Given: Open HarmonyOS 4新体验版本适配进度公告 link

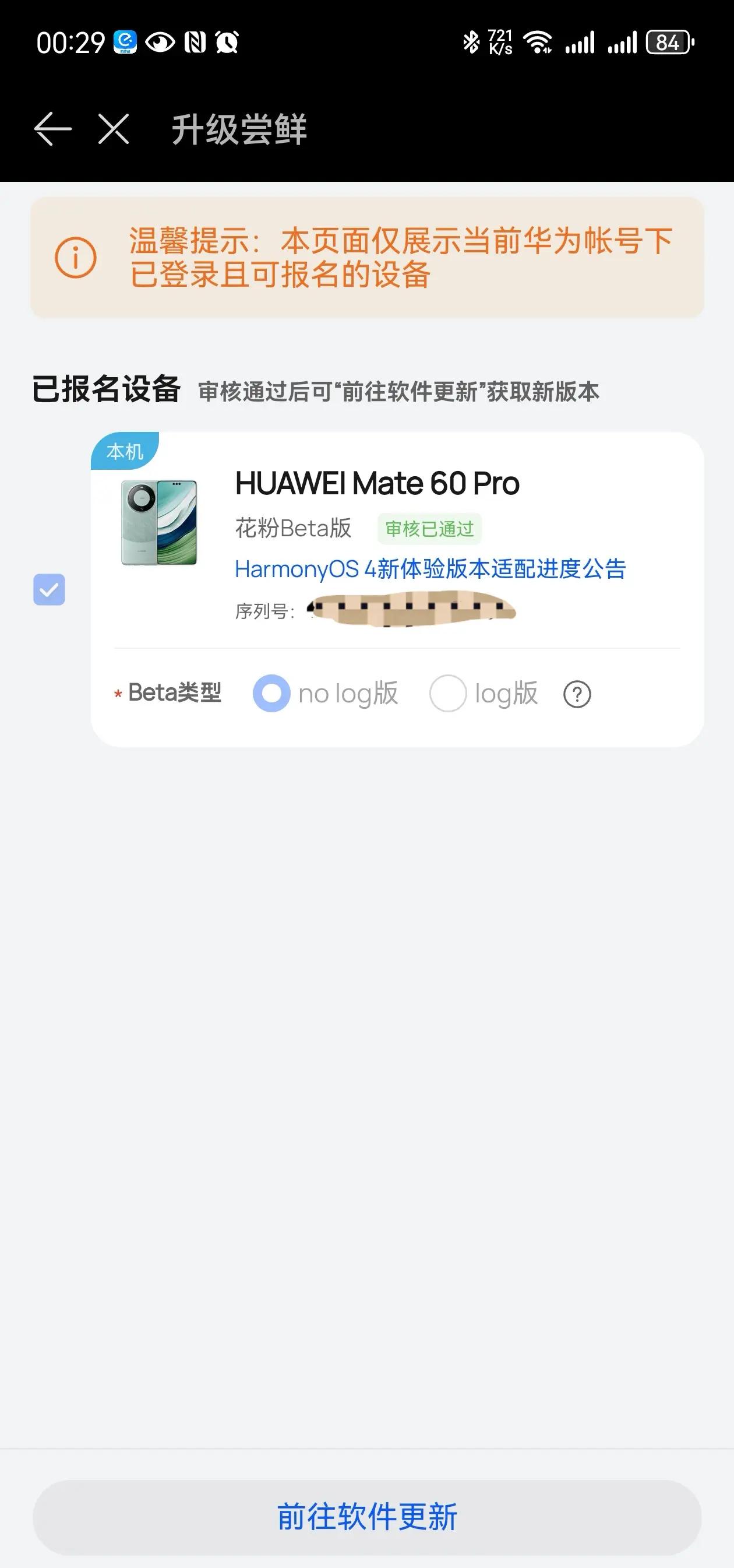Looking at the screenshot, I should [430, 569].
